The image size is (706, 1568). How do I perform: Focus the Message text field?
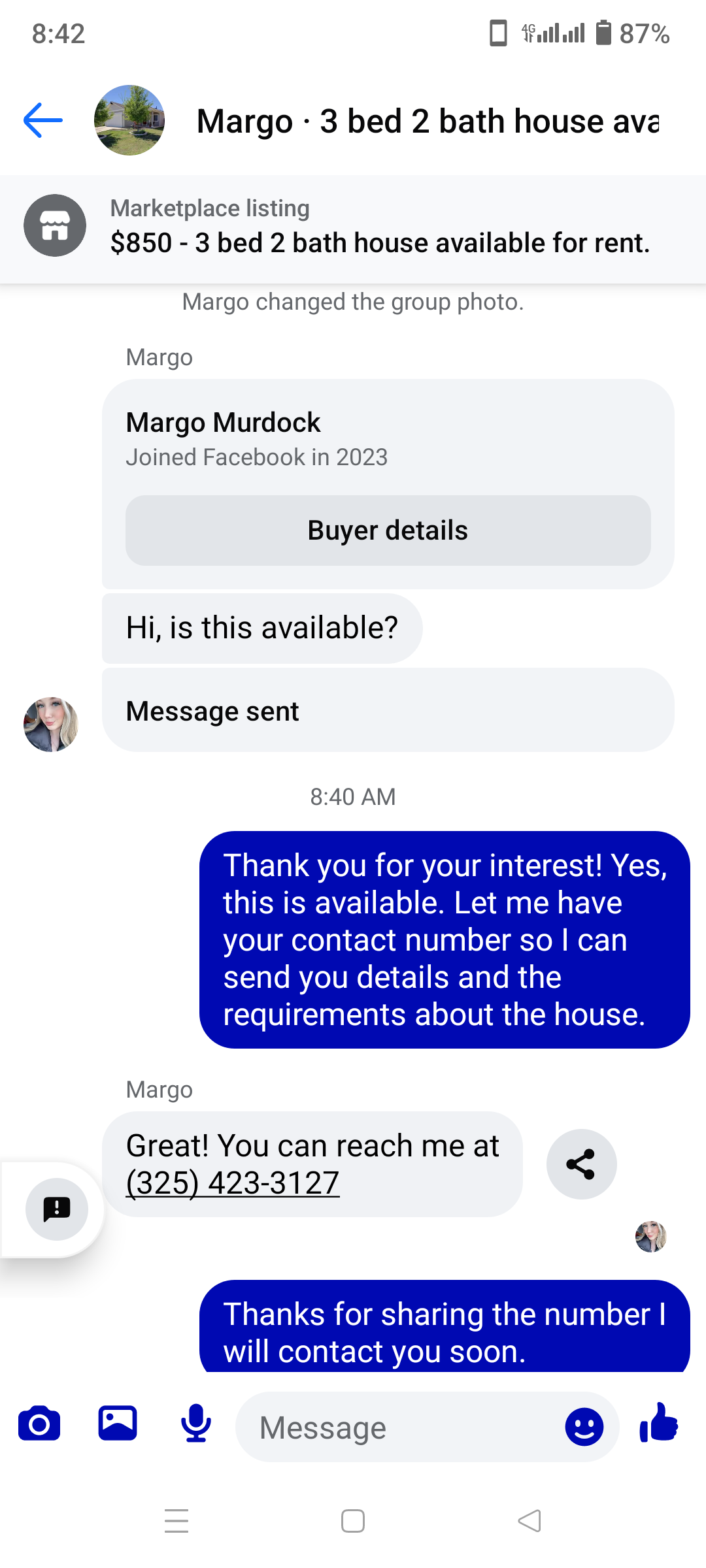click(399, 1427)
